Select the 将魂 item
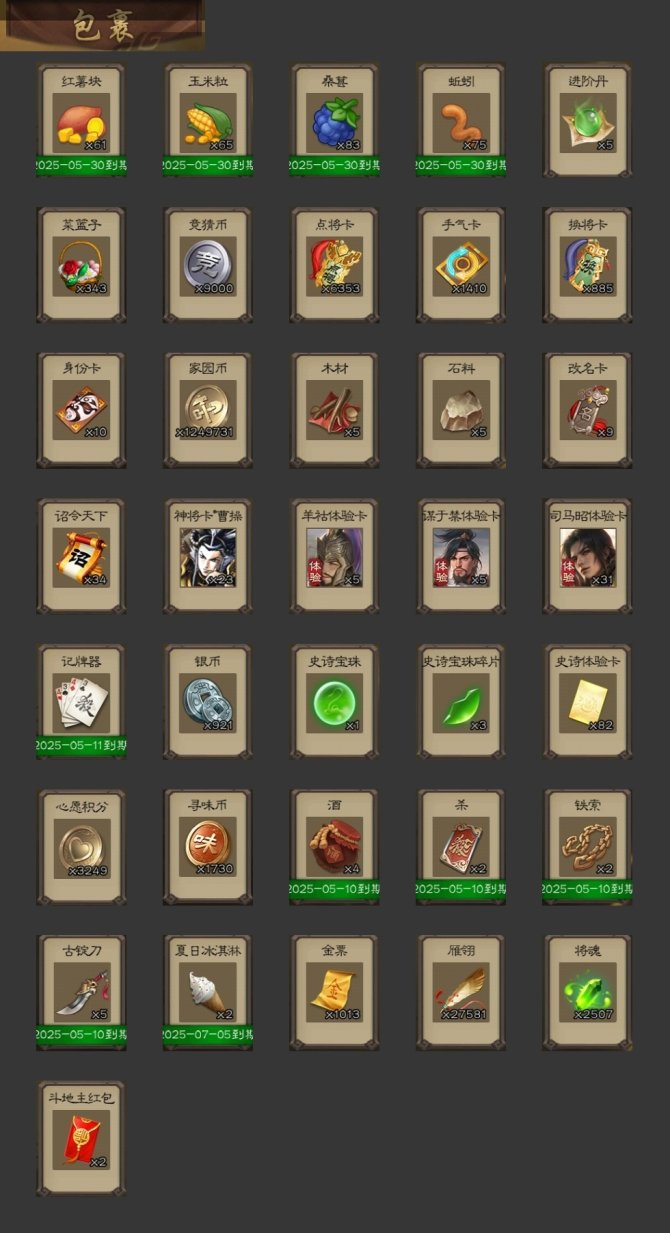Image resolution: width=670 pixels, height=1233 pixels. click(588, 992)
